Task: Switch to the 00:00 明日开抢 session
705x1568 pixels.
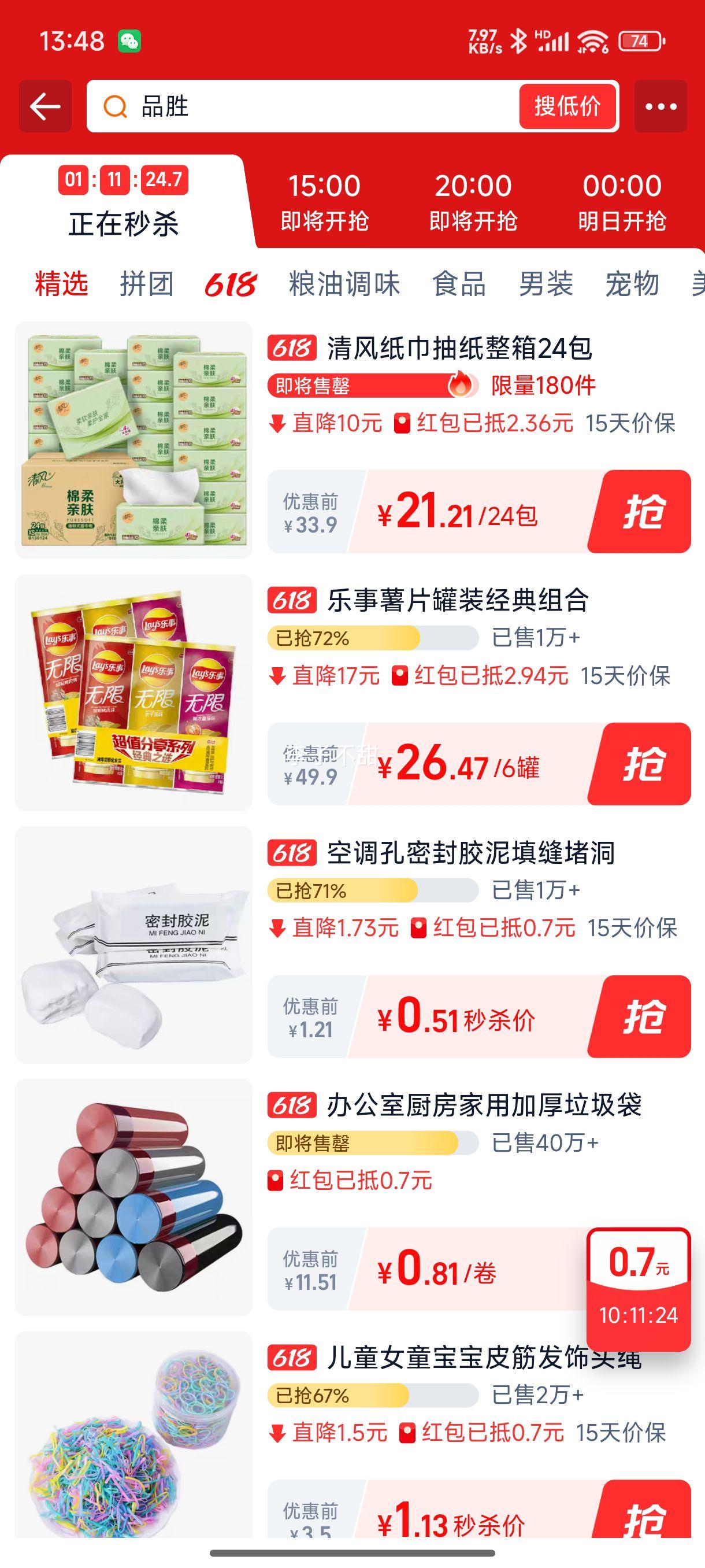Action: [622, 202]
